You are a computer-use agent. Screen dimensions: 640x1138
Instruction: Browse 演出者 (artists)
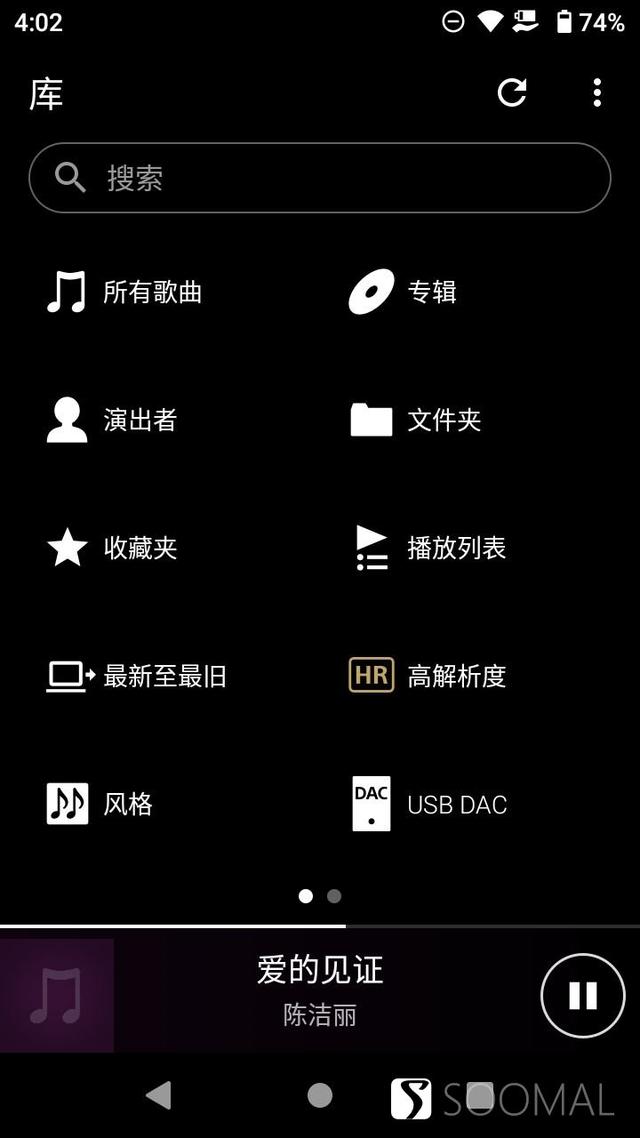click(x=112, y=420)
